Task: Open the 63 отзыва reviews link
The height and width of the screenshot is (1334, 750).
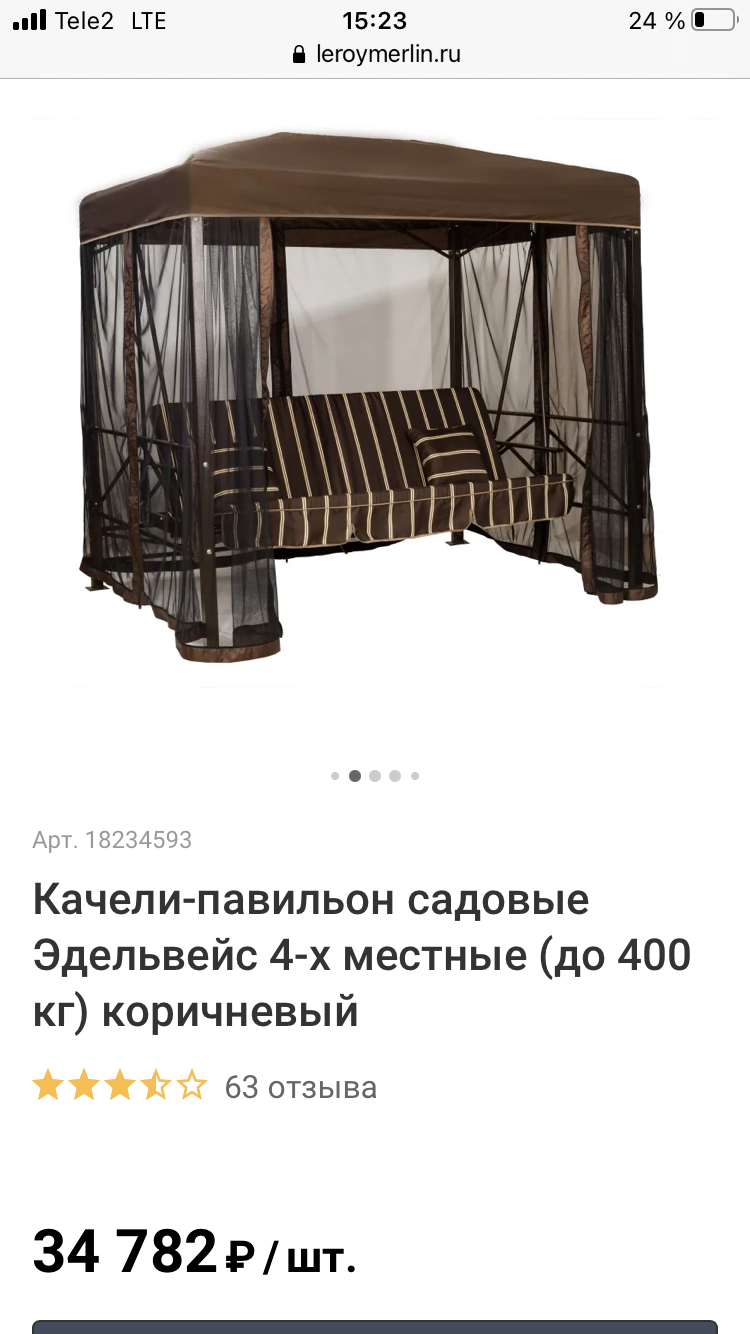Action: (300, 1087)
